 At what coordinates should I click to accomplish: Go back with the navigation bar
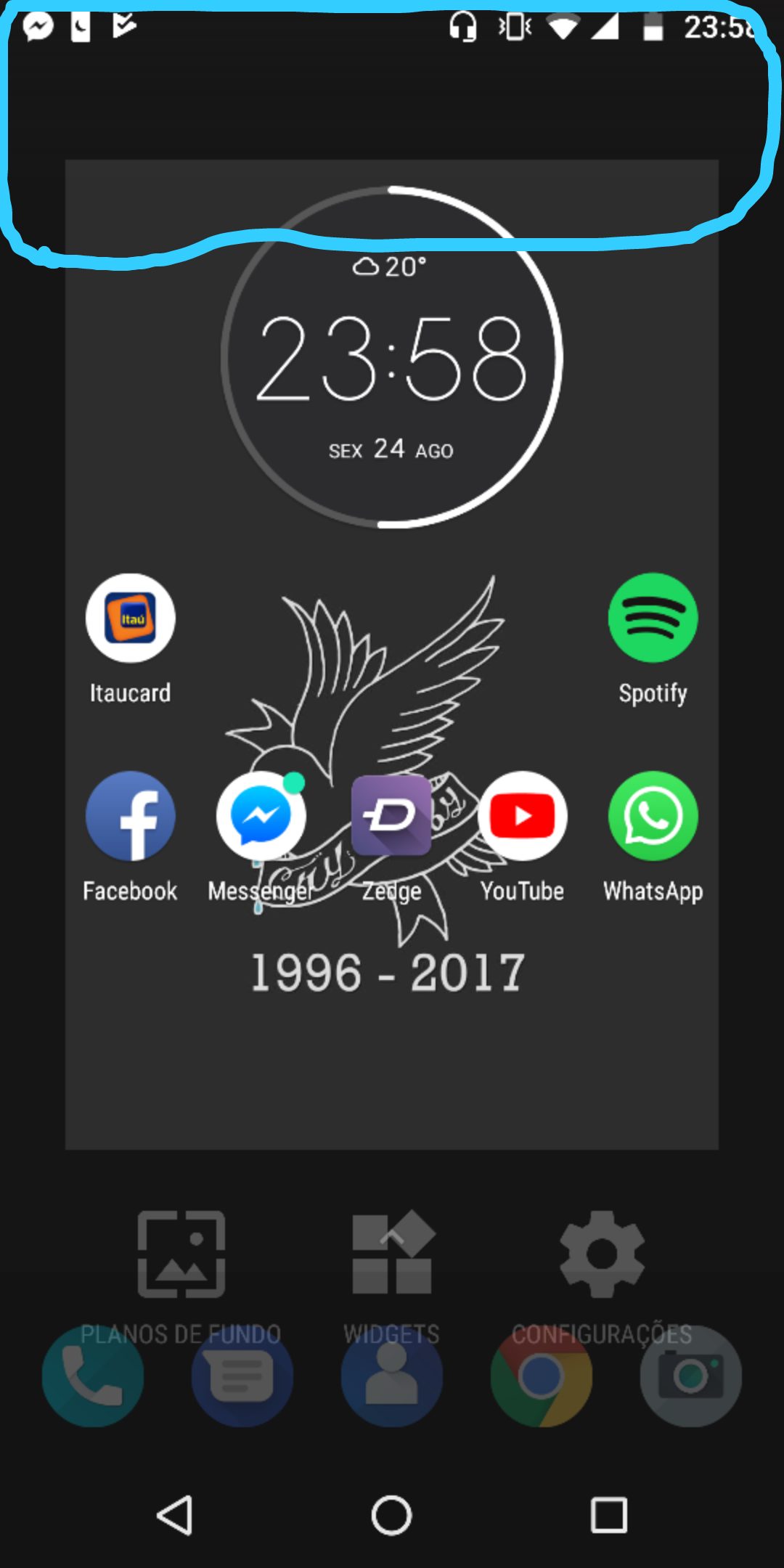pyautogui.click(x=175, y=1515)
